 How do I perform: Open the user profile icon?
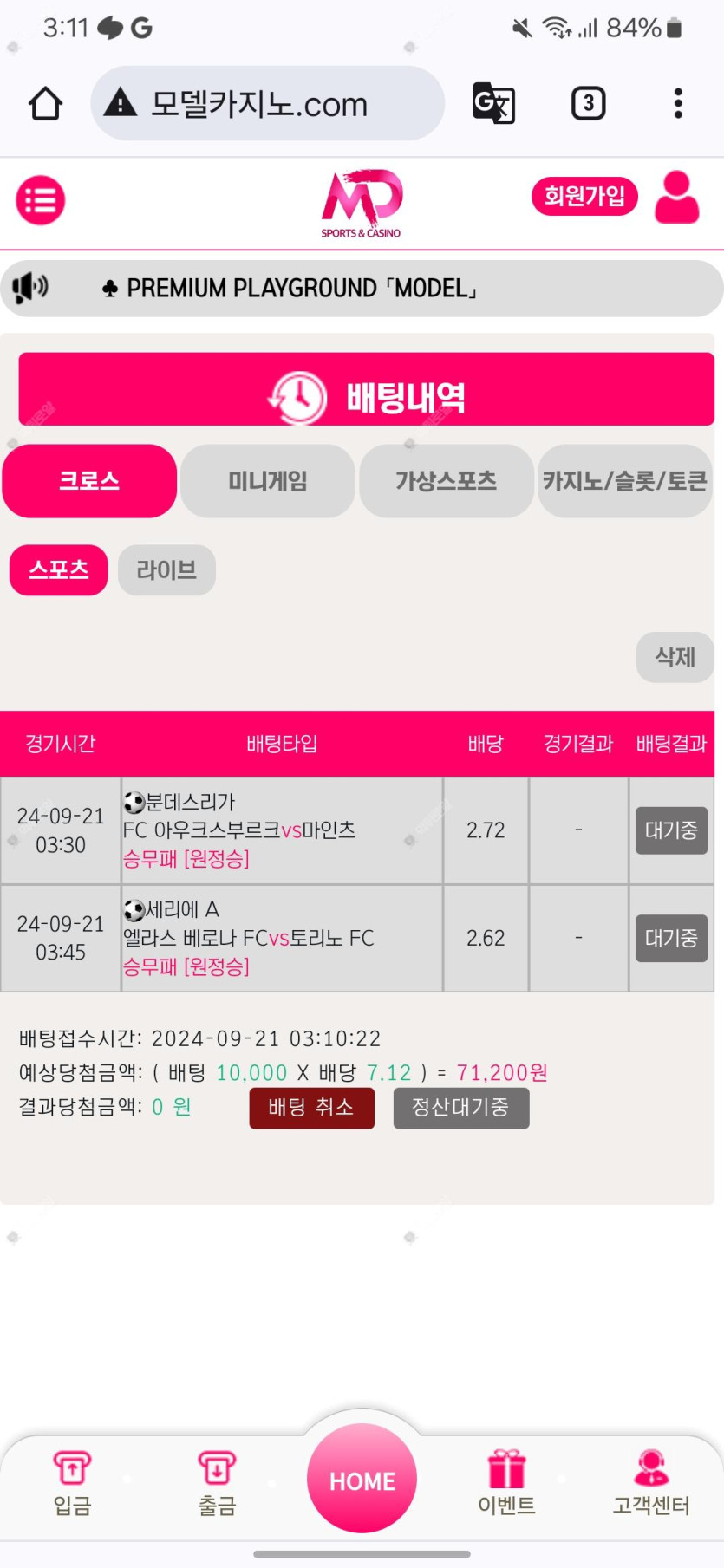coord(676,198)
